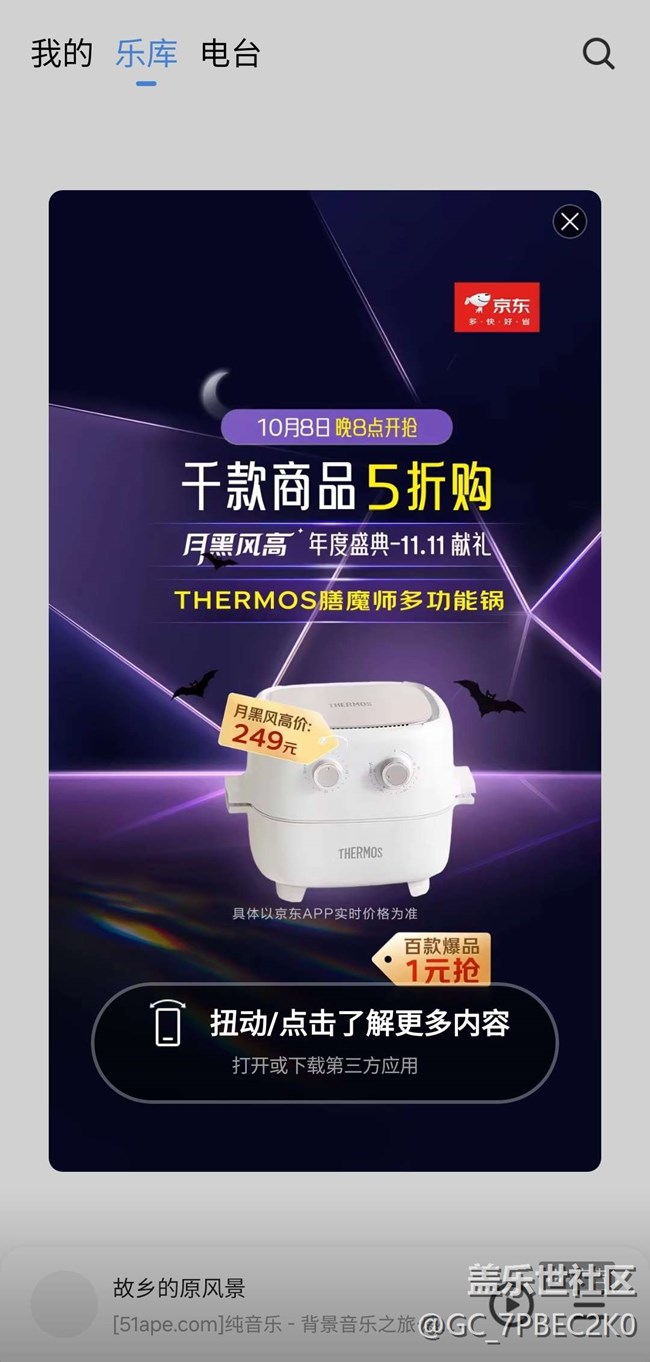Switch to the 我的 tab
The image size is (650, 1362).
[x=62, y=54]
